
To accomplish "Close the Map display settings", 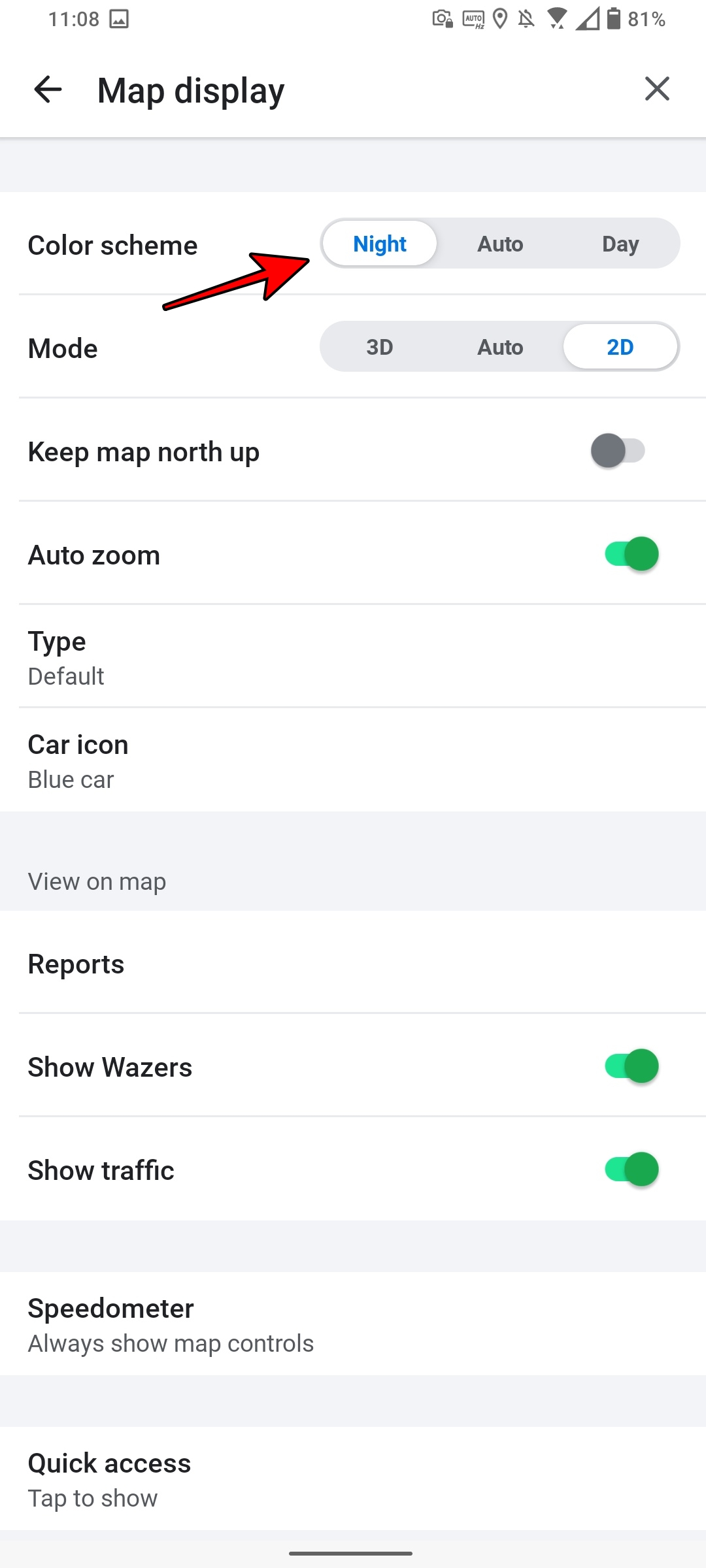I will coord(657,89).
